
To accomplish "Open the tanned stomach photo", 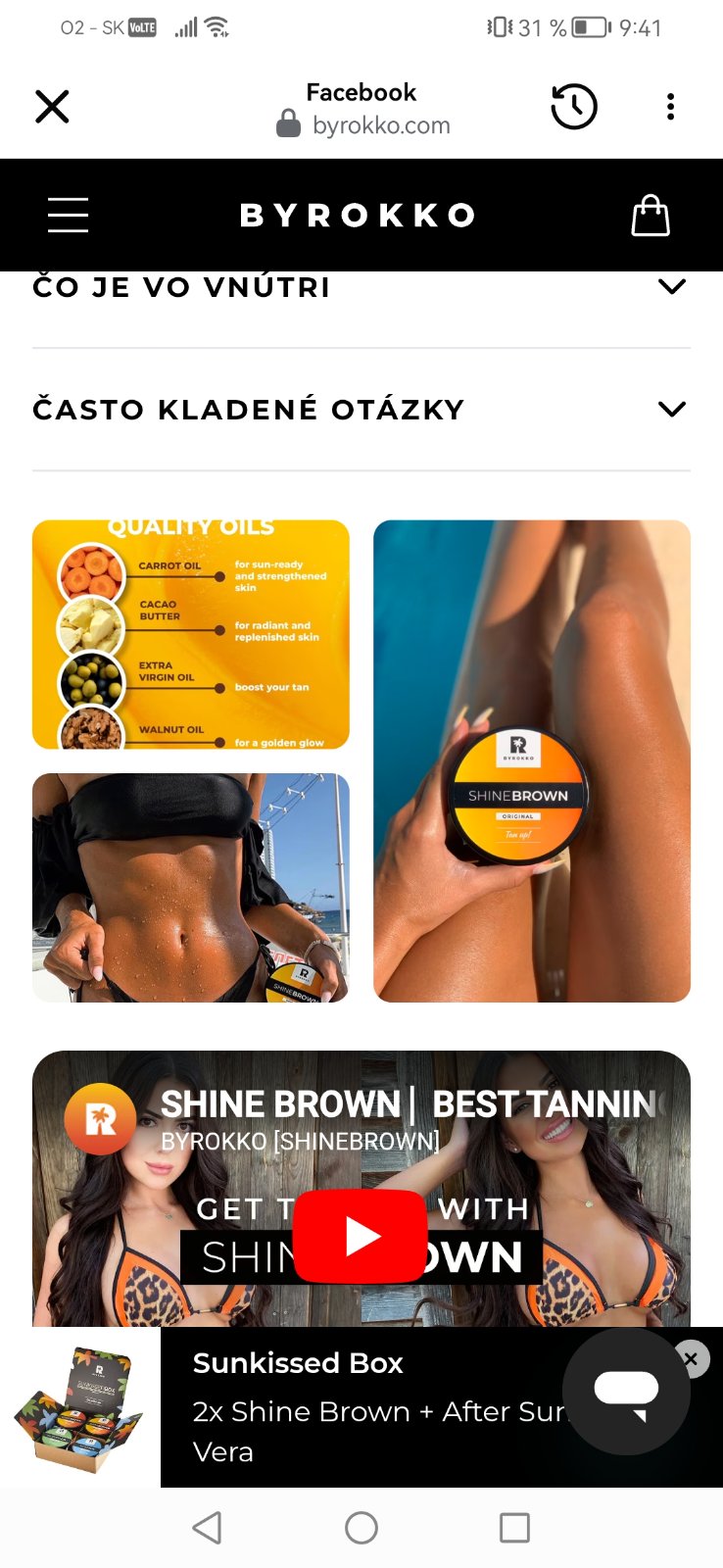I will click(x=191, y=888).
